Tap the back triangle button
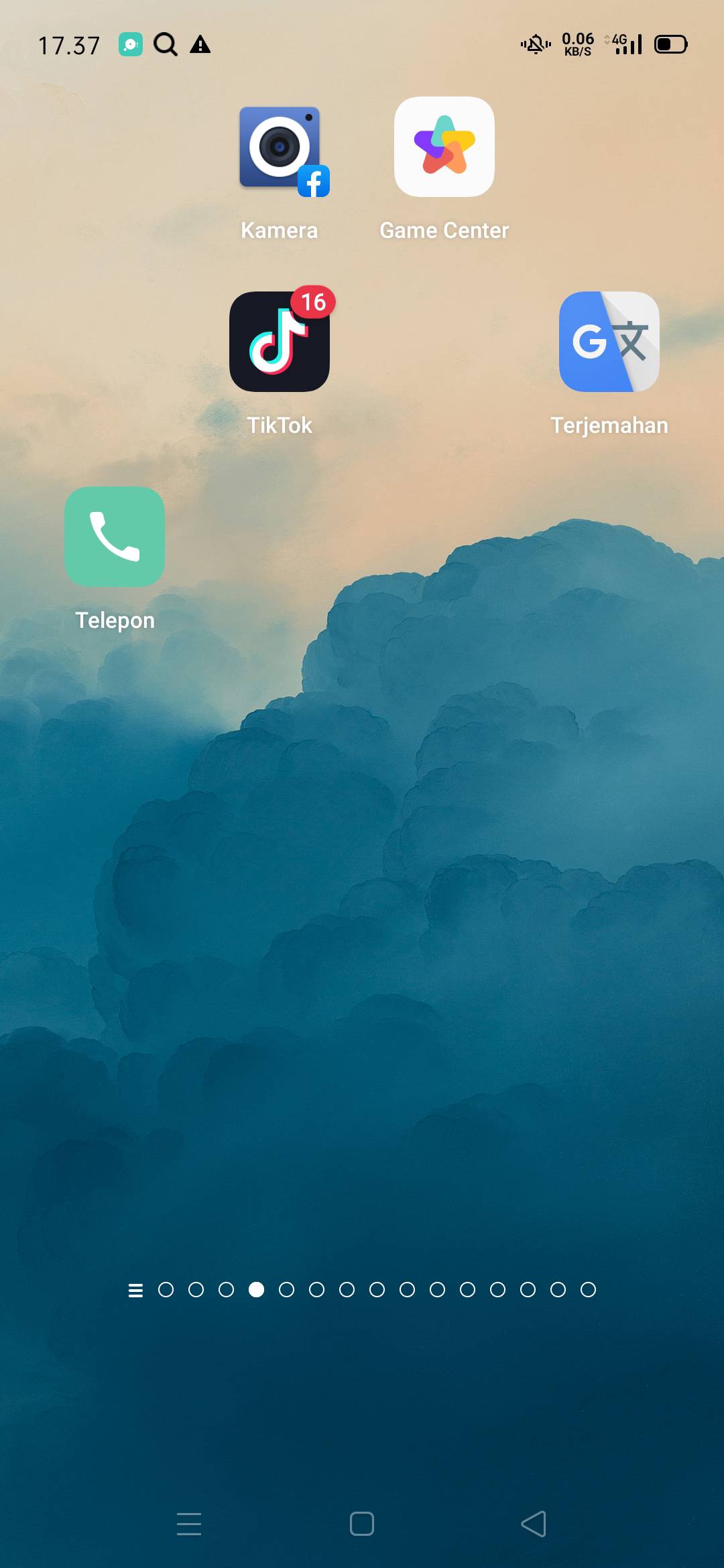Viewport: 724px width, 1568px height. (x=534, y=1524)
